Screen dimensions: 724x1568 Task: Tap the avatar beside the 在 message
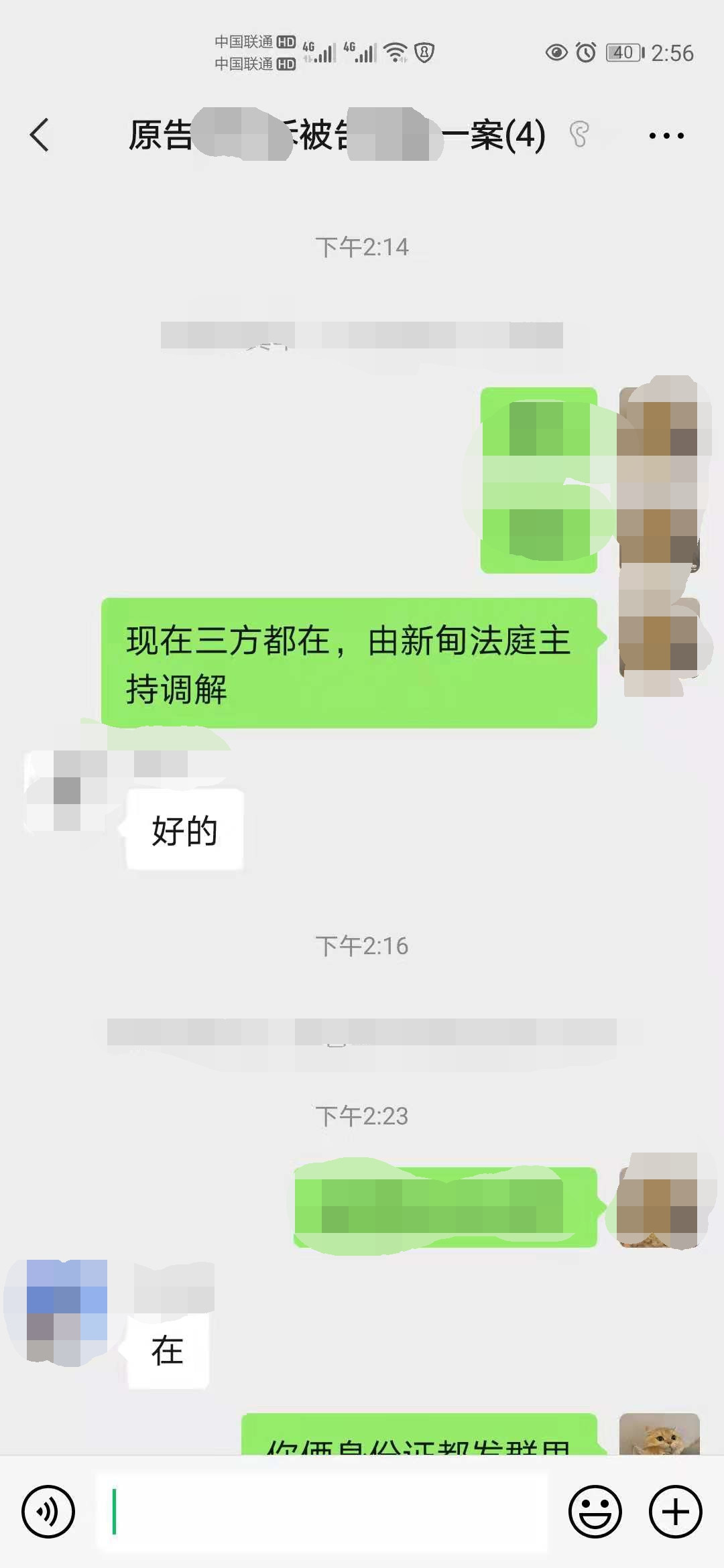pyautogui.click(x=67, y=1312)
